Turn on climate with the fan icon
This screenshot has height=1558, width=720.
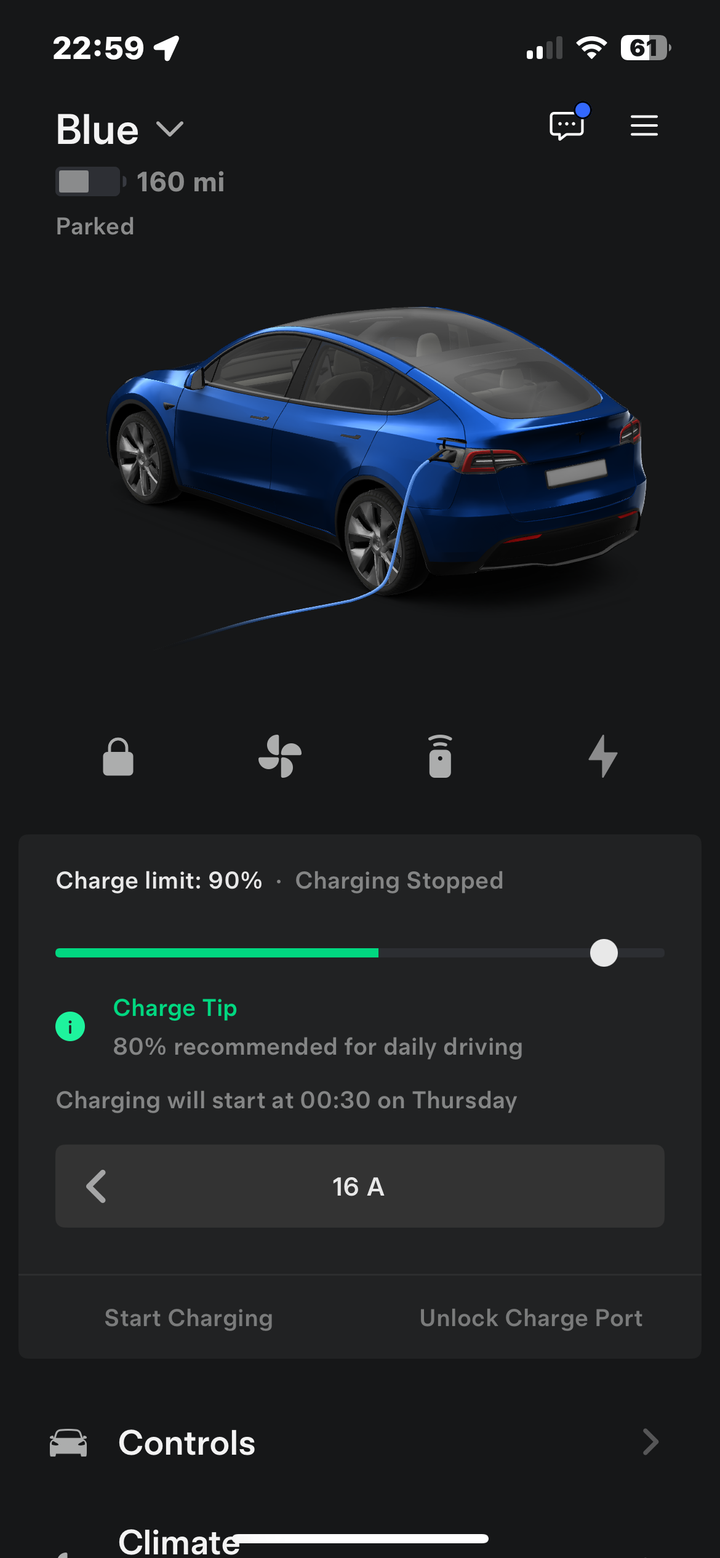click(x=279, y=757)
